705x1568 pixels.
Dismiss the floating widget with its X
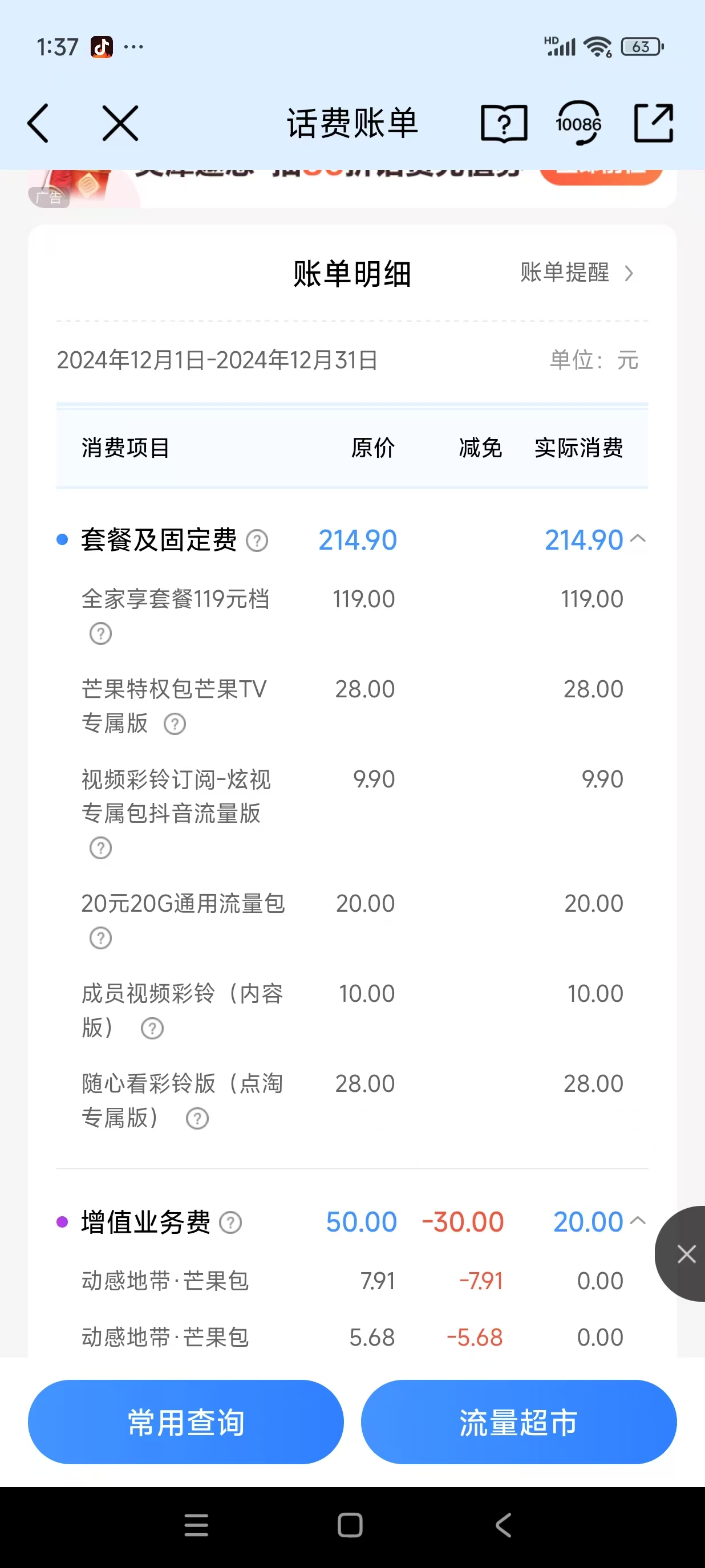[x=687, y=1254]
